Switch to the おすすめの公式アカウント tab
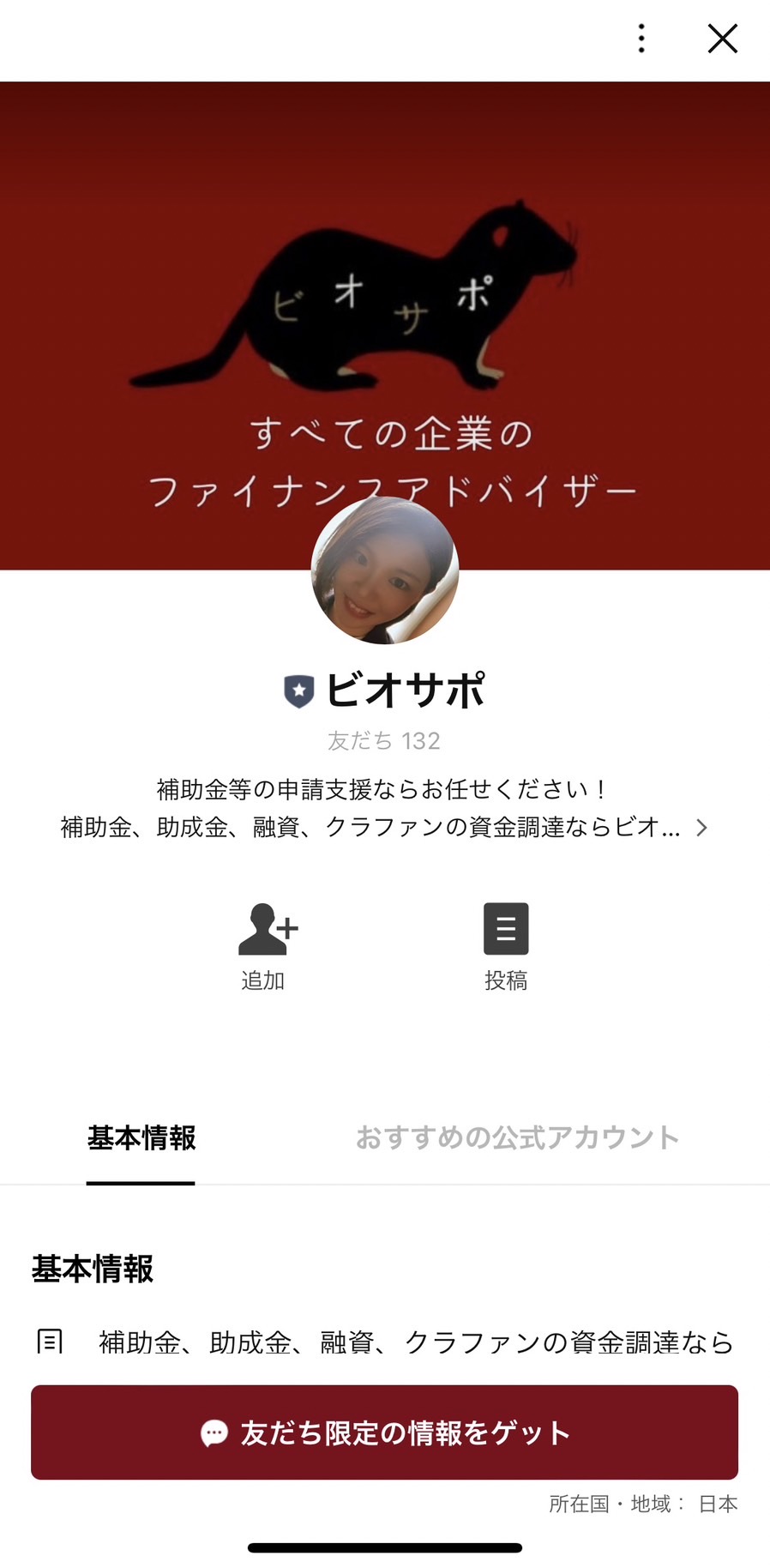Screen dimensions: 770x1568 (516, 1137)
